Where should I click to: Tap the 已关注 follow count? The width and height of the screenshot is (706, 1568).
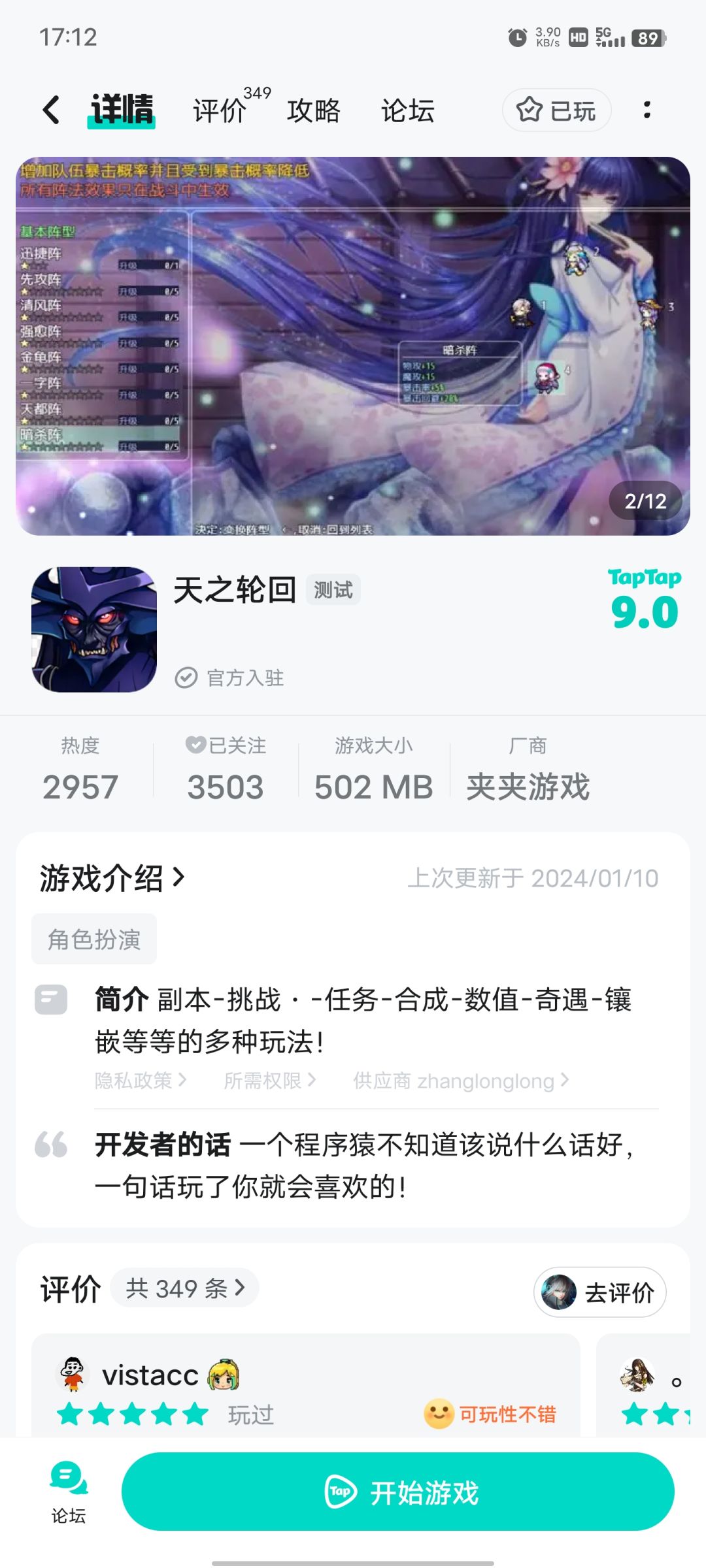pyautogui.click(x=226, y=769)
